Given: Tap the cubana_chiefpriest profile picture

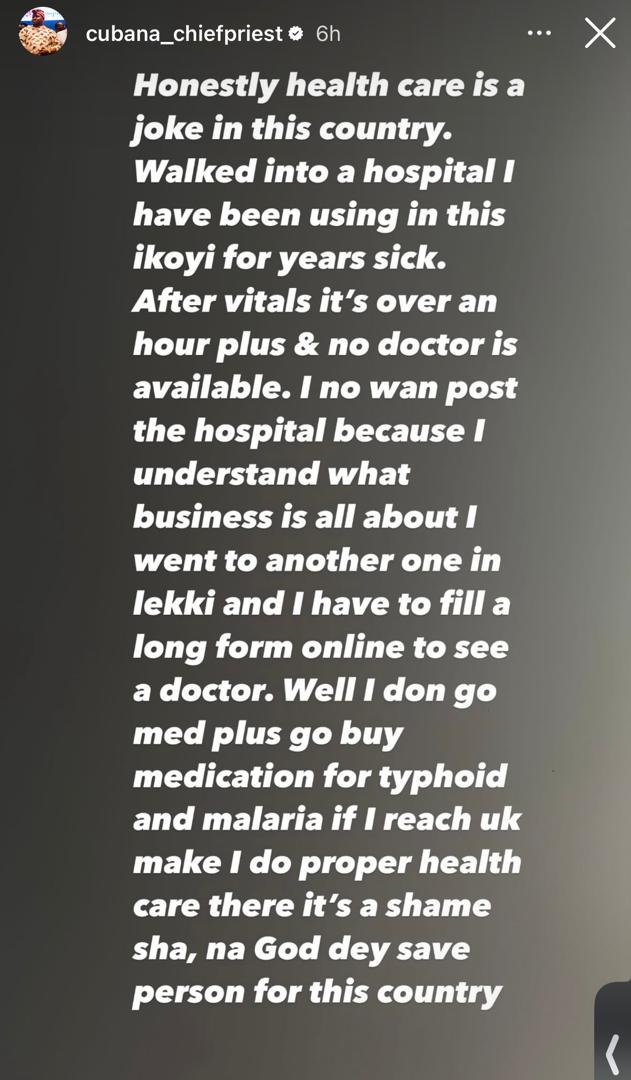Looking at the screenshot, I should click(42, 31).
